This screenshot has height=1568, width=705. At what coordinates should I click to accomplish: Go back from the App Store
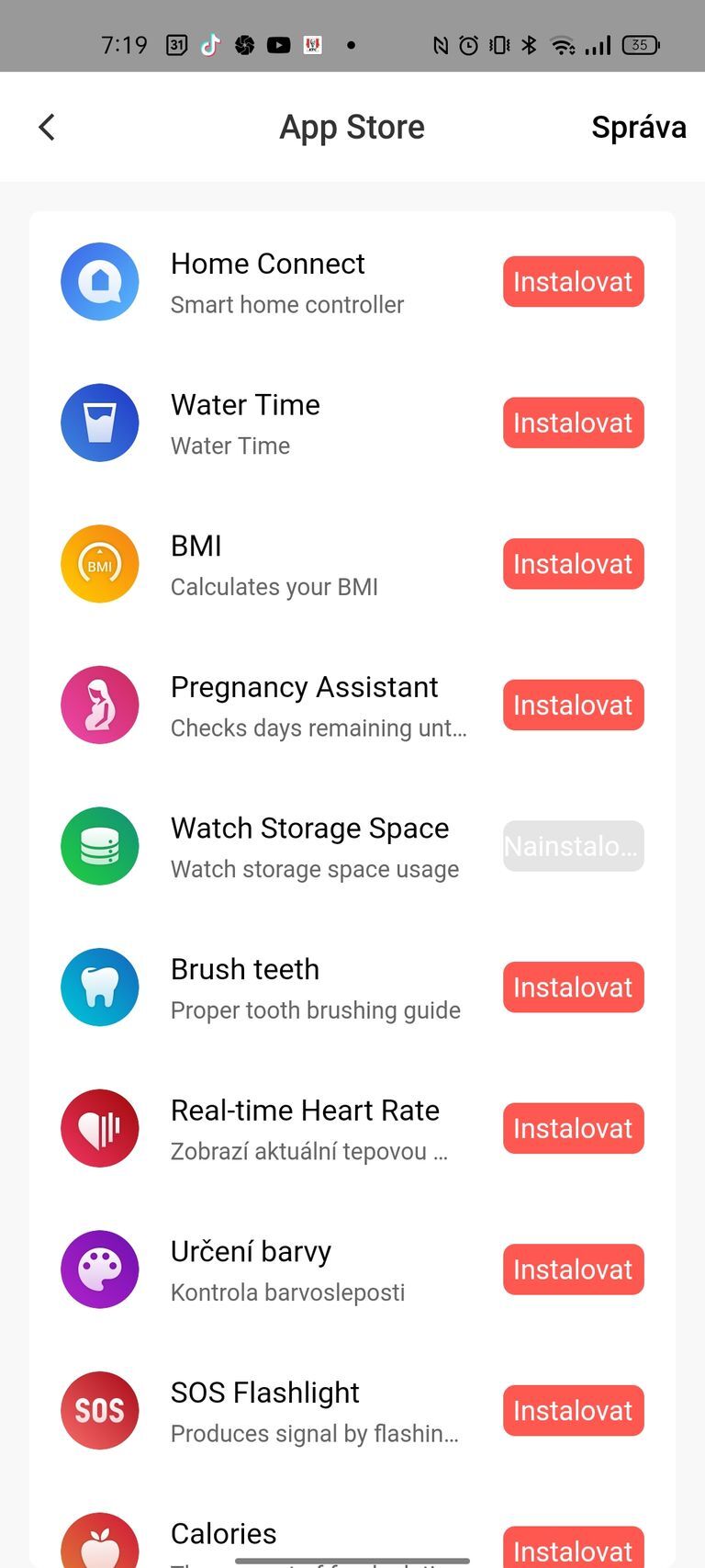click(x=48, y=127)
